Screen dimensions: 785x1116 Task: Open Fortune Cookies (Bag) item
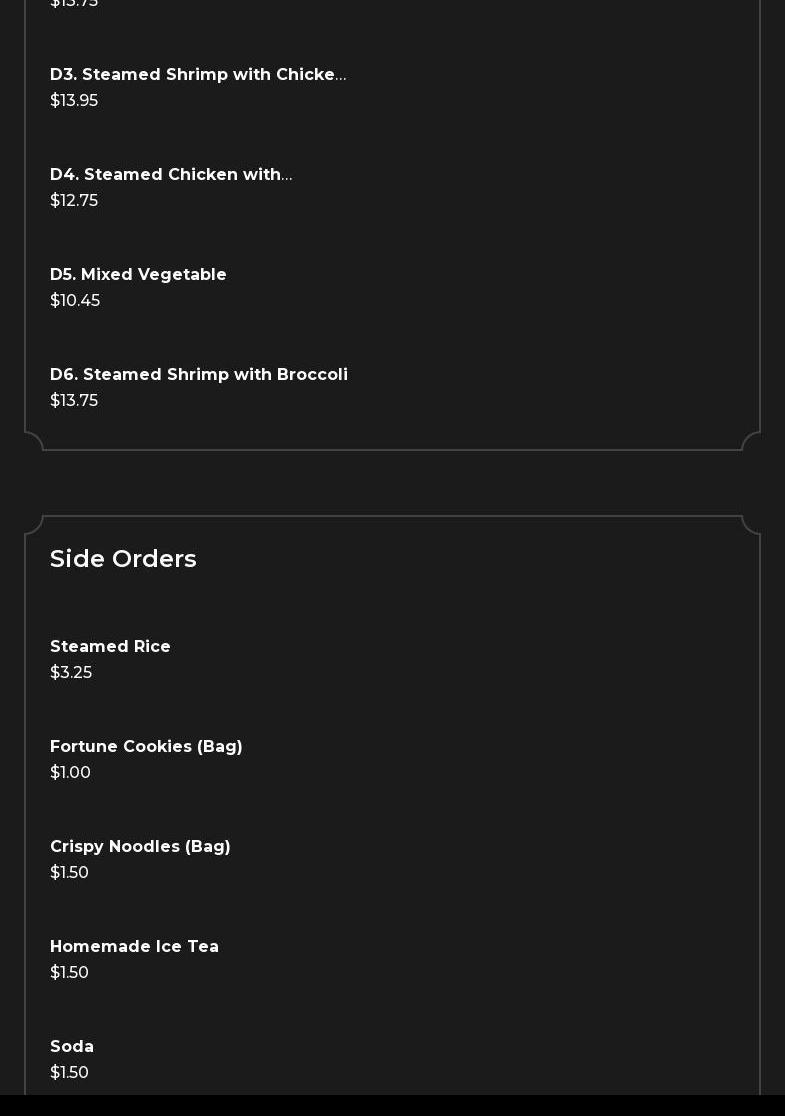146,747
